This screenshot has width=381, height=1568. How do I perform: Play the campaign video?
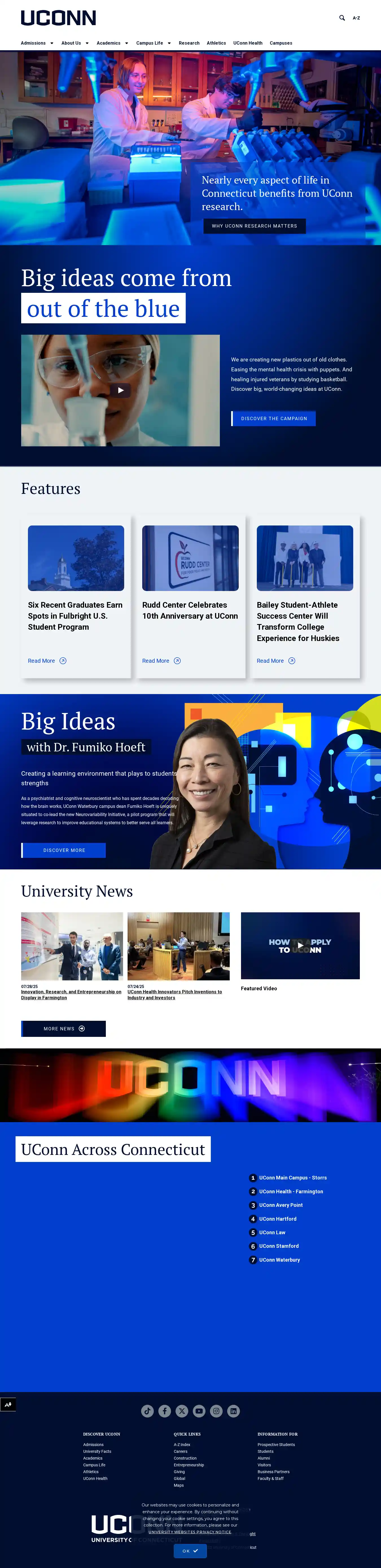(121, 390)
